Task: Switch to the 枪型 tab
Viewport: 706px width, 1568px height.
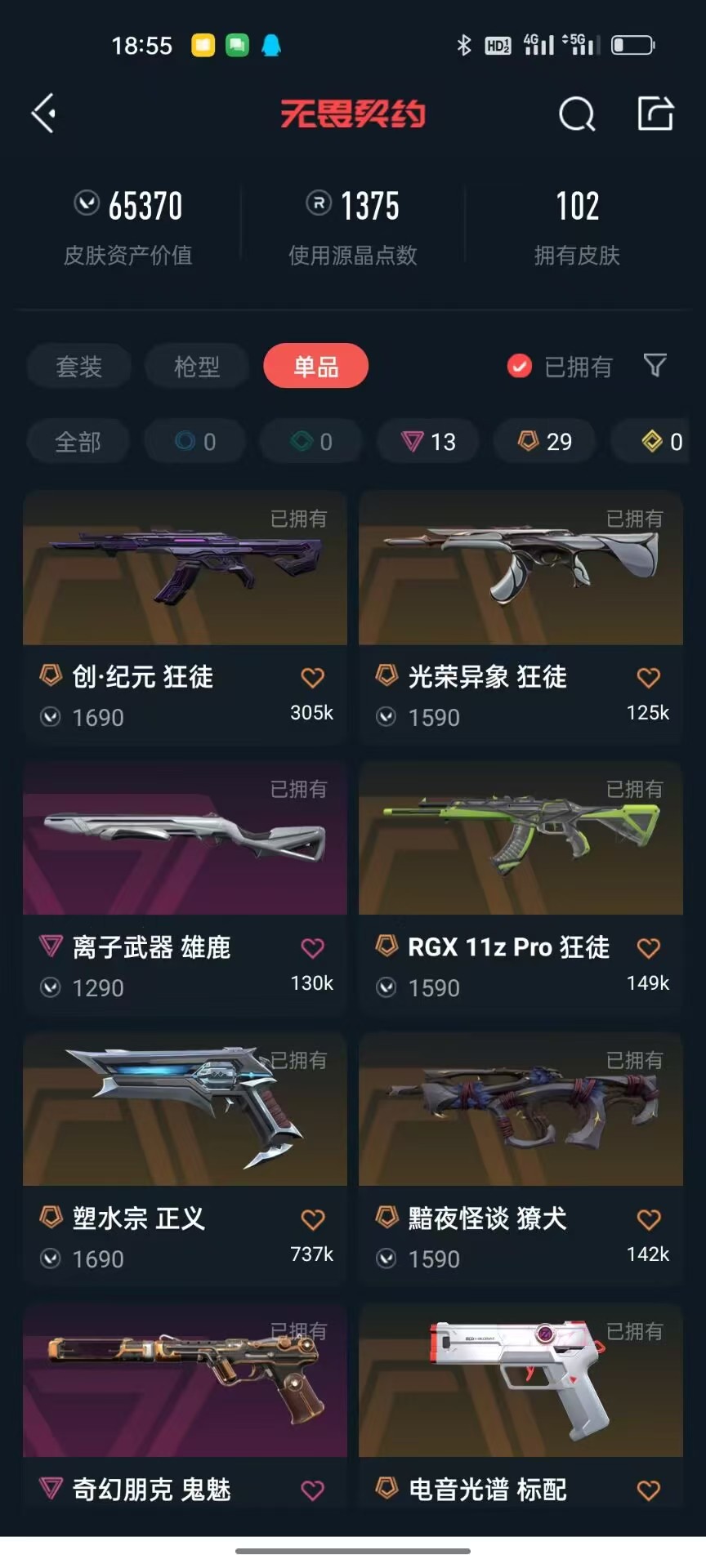Action: tap(197, 366)
